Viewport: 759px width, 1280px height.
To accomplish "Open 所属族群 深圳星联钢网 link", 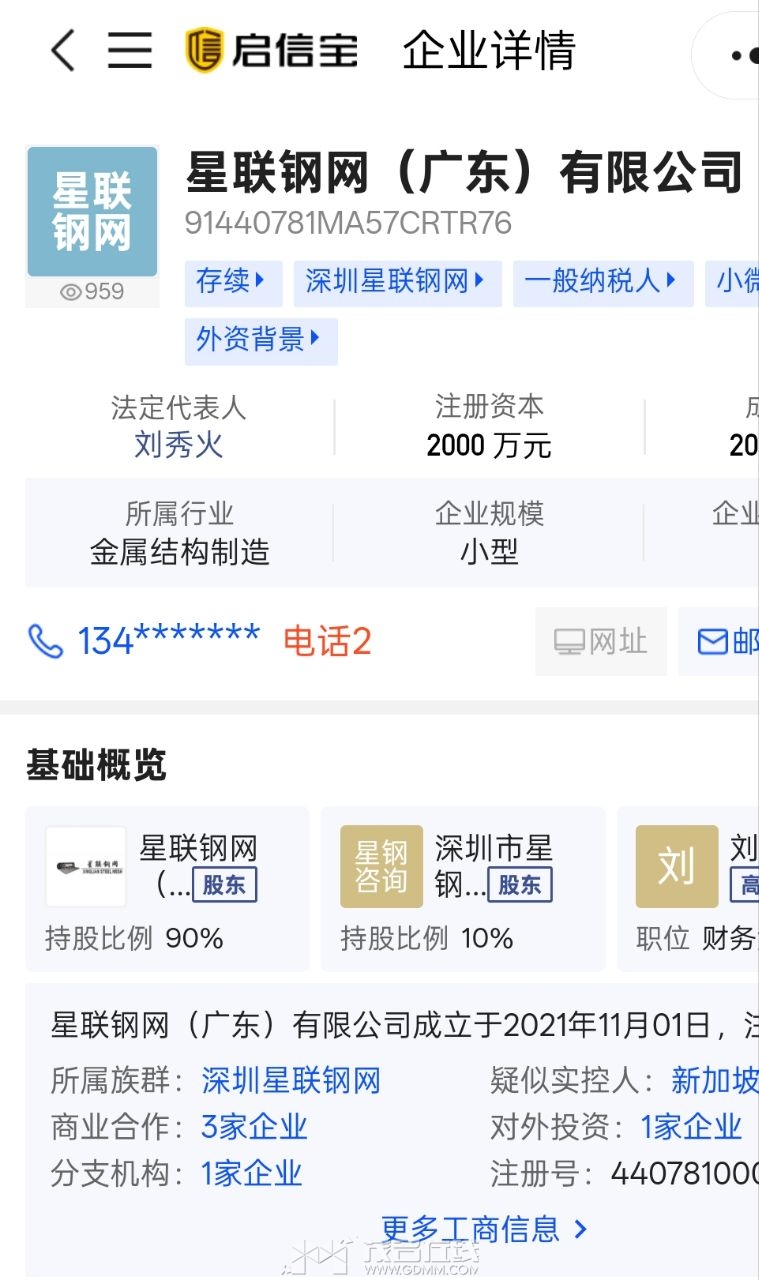I will click(291, 1080).
